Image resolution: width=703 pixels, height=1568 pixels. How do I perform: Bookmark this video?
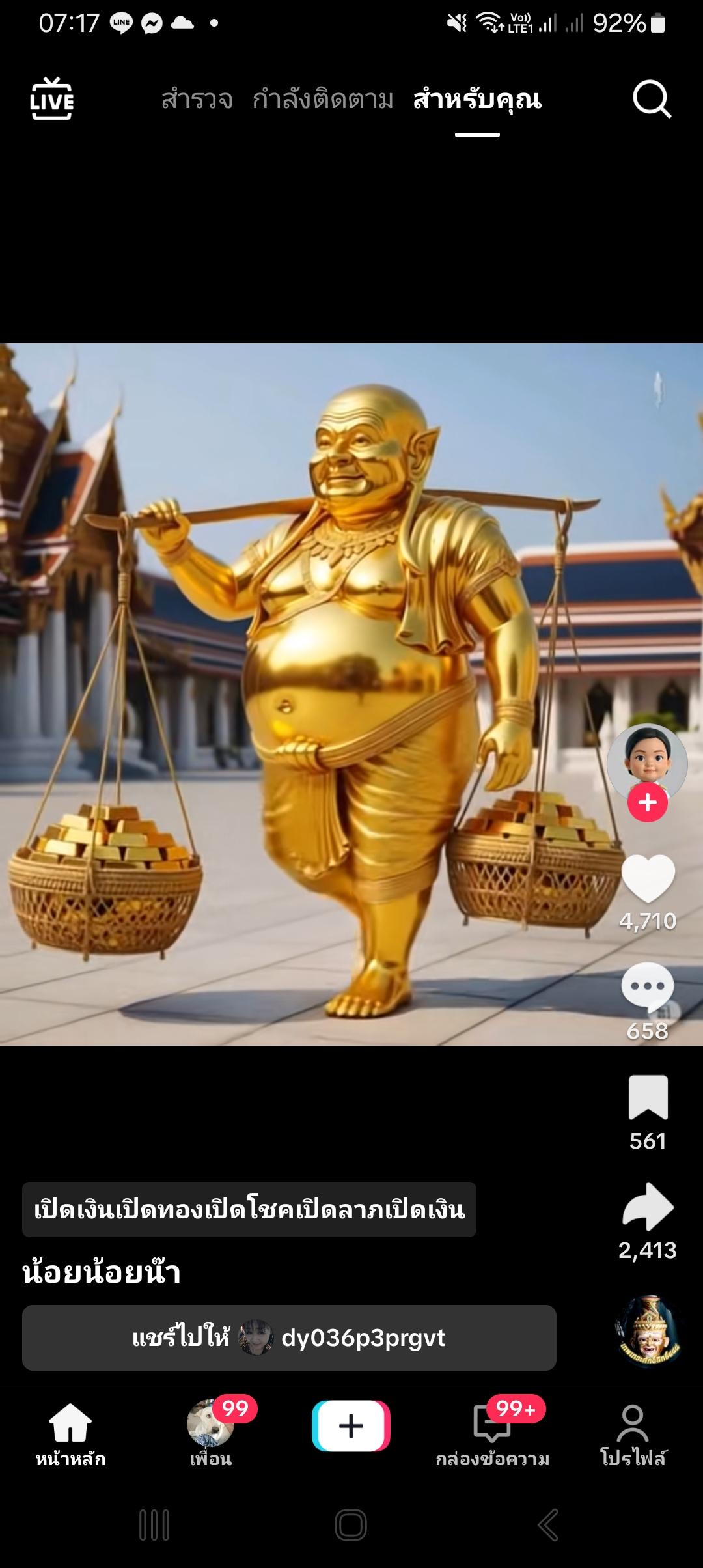648,1098
